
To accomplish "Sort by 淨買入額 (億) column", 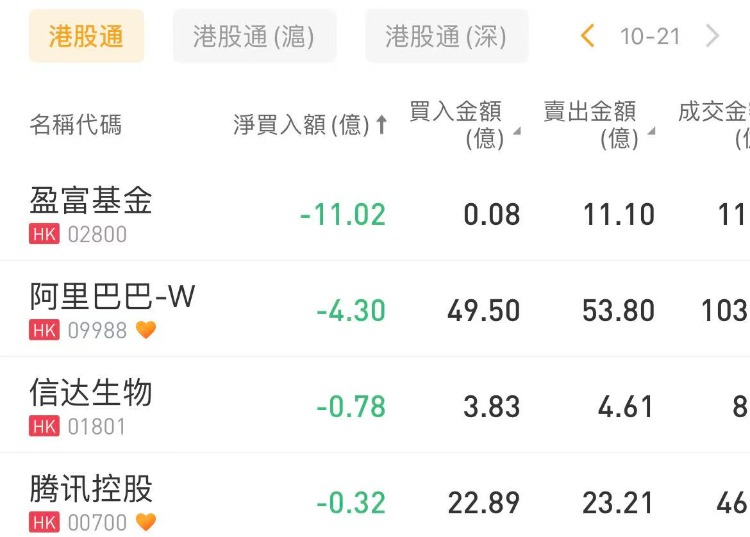I will tap(310, 125).
